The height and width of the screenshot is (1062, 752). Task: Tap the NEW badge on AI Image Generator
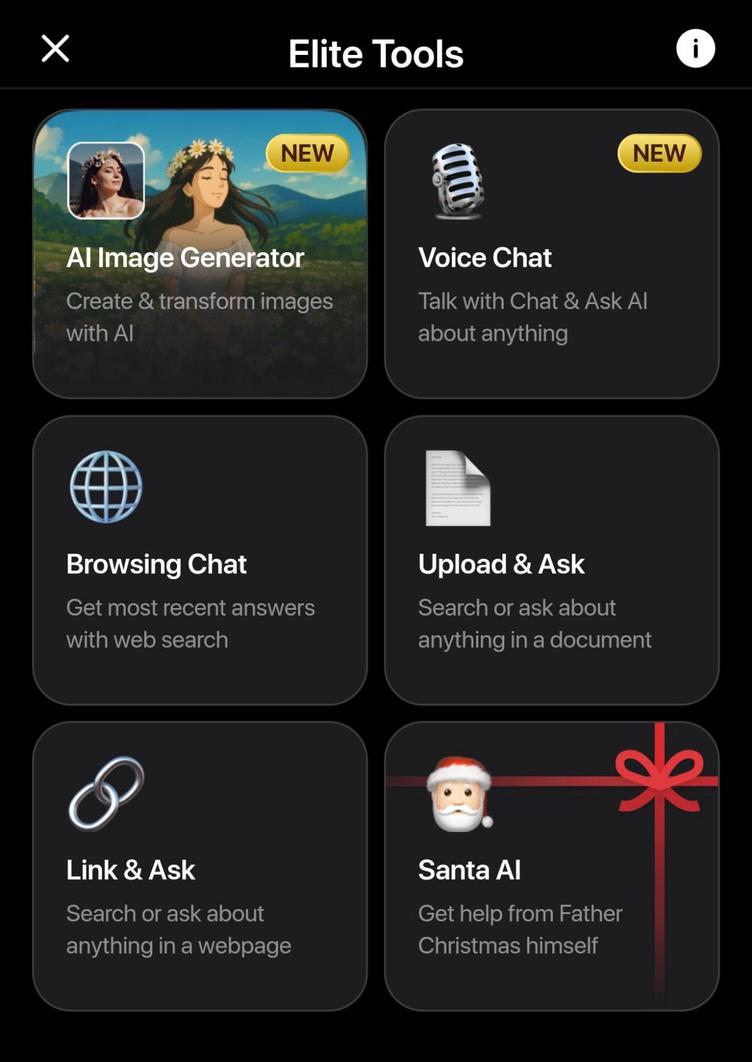coord(307,153)
